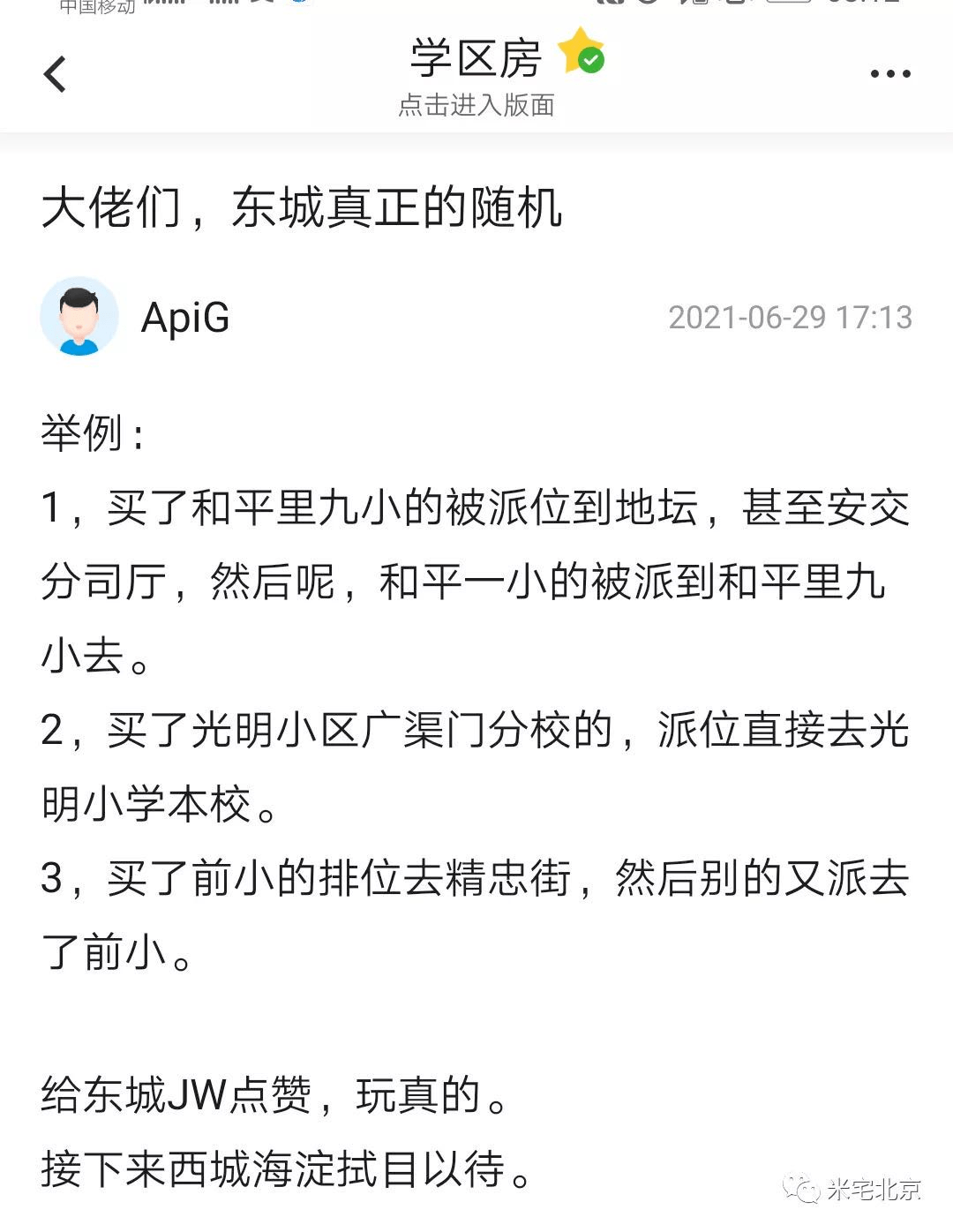Open the three-dot overflow menu
This screenshot has height=1232, width=953.
(889, 74)
